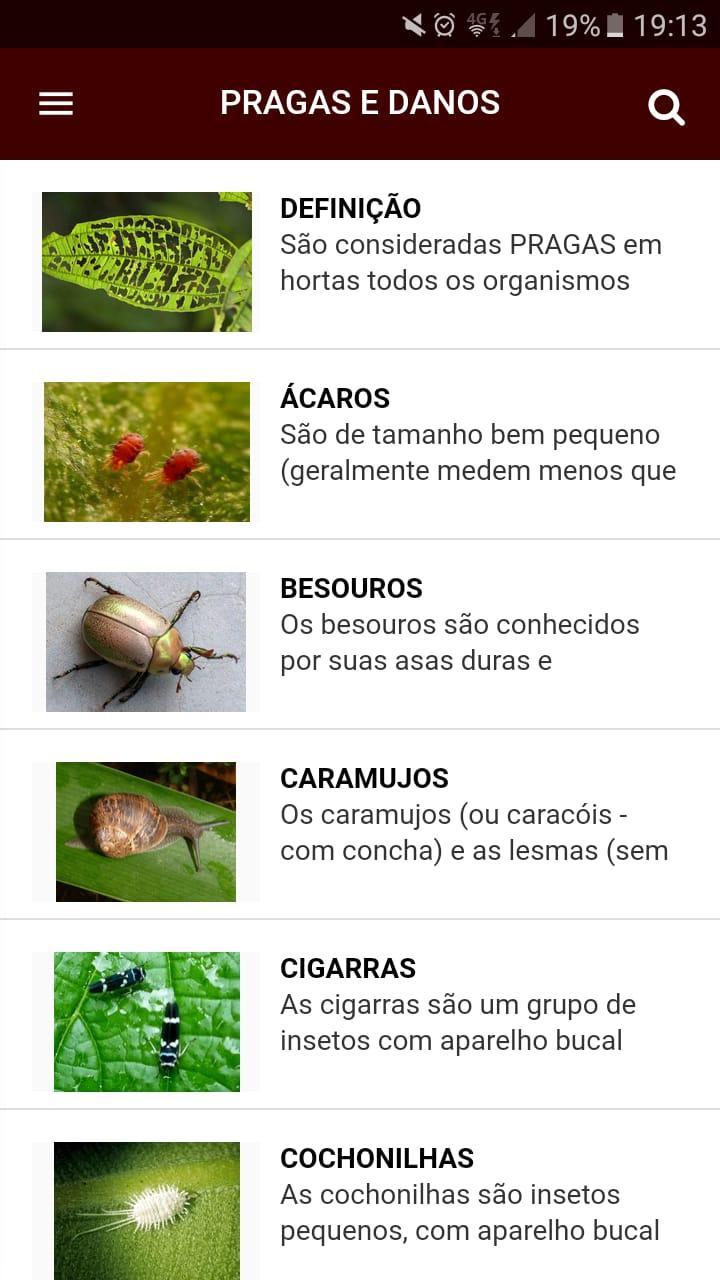
Task: View details about BESOUROS
Action: 360,635
